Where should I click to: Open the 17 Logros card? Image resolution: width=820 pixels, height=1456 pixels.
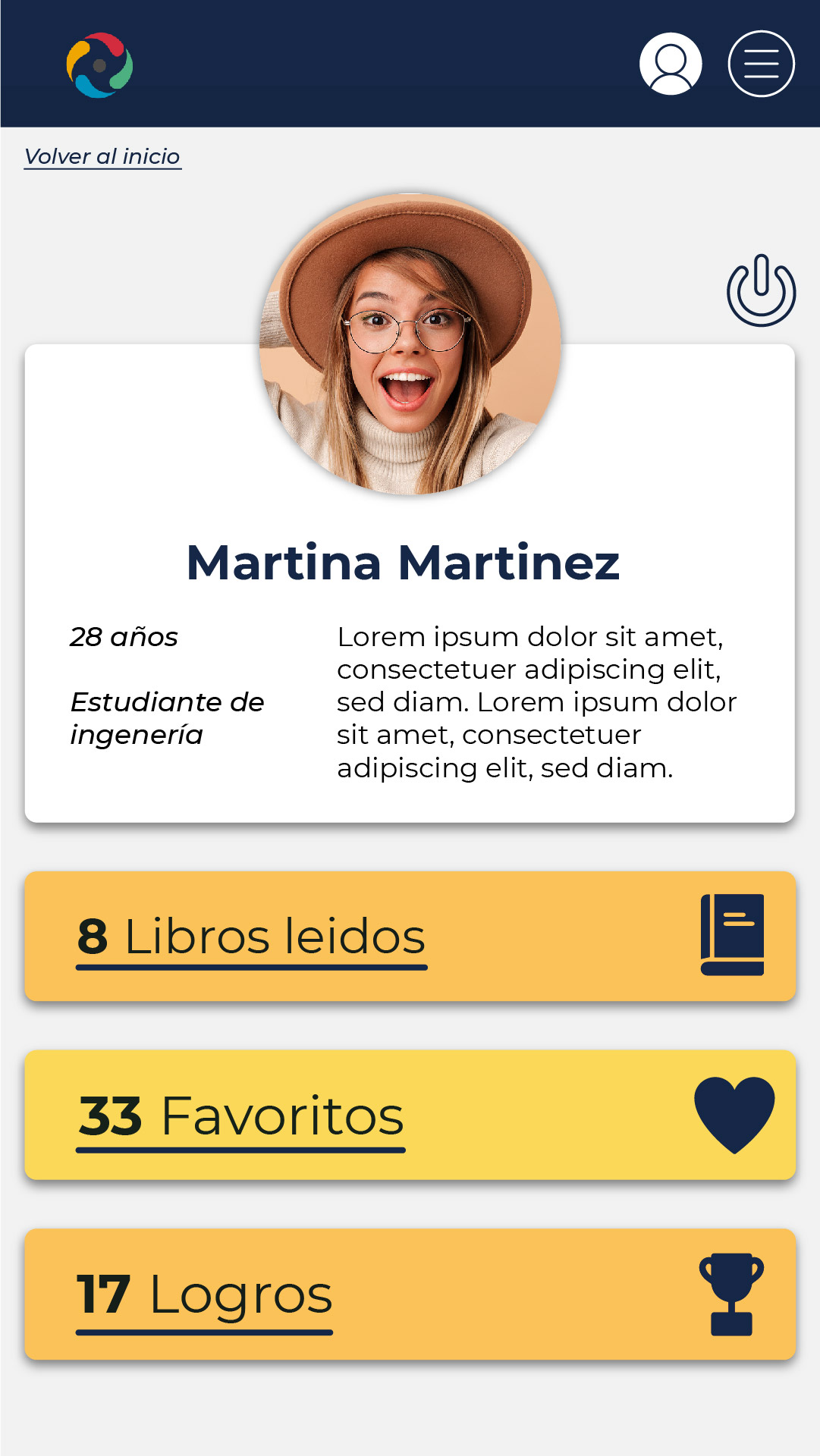[410, 1294]
